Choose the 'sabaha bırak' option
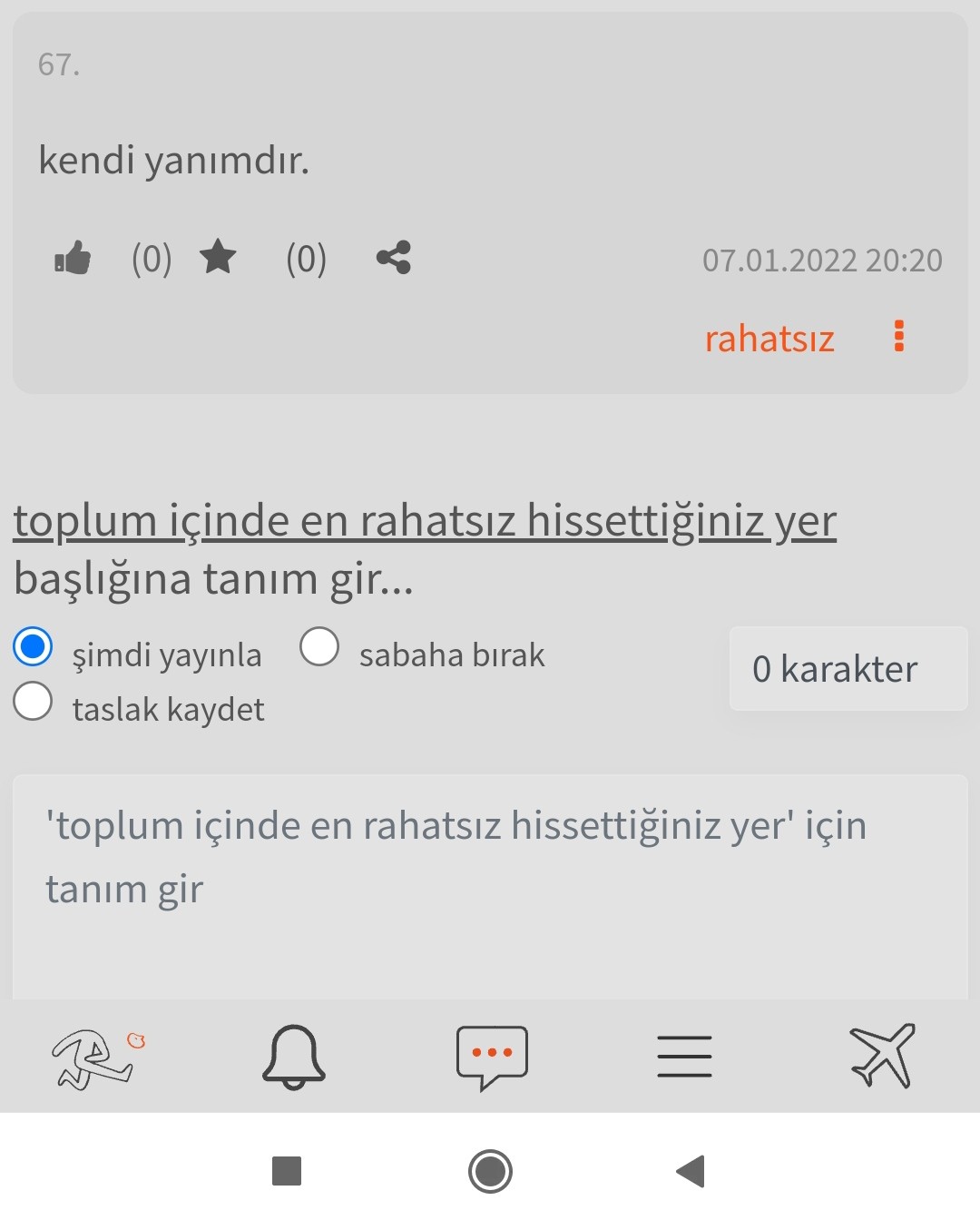980x1230 pixels. point(319,647)
